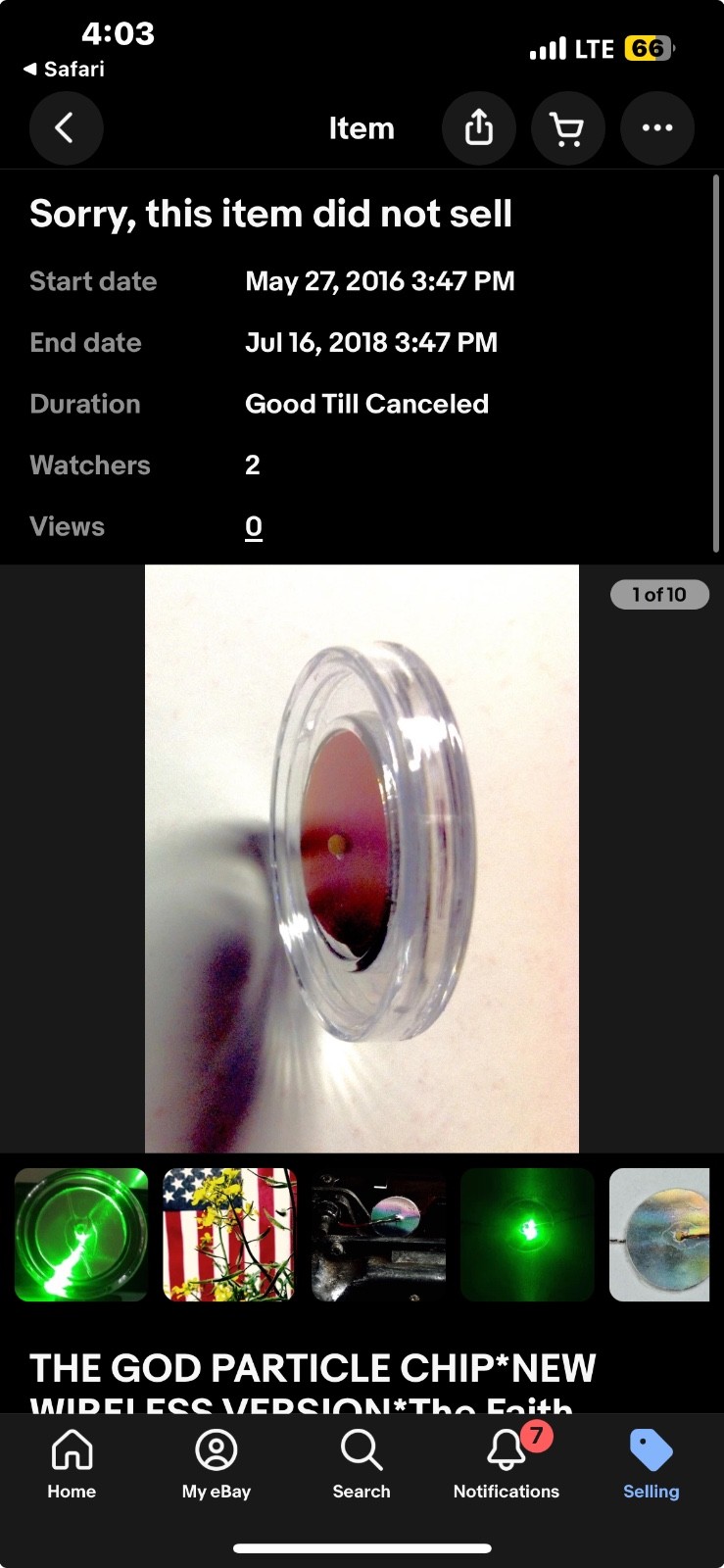Open the Notifications tab
Viewport: 724px width, 1568px height.
507,1465
